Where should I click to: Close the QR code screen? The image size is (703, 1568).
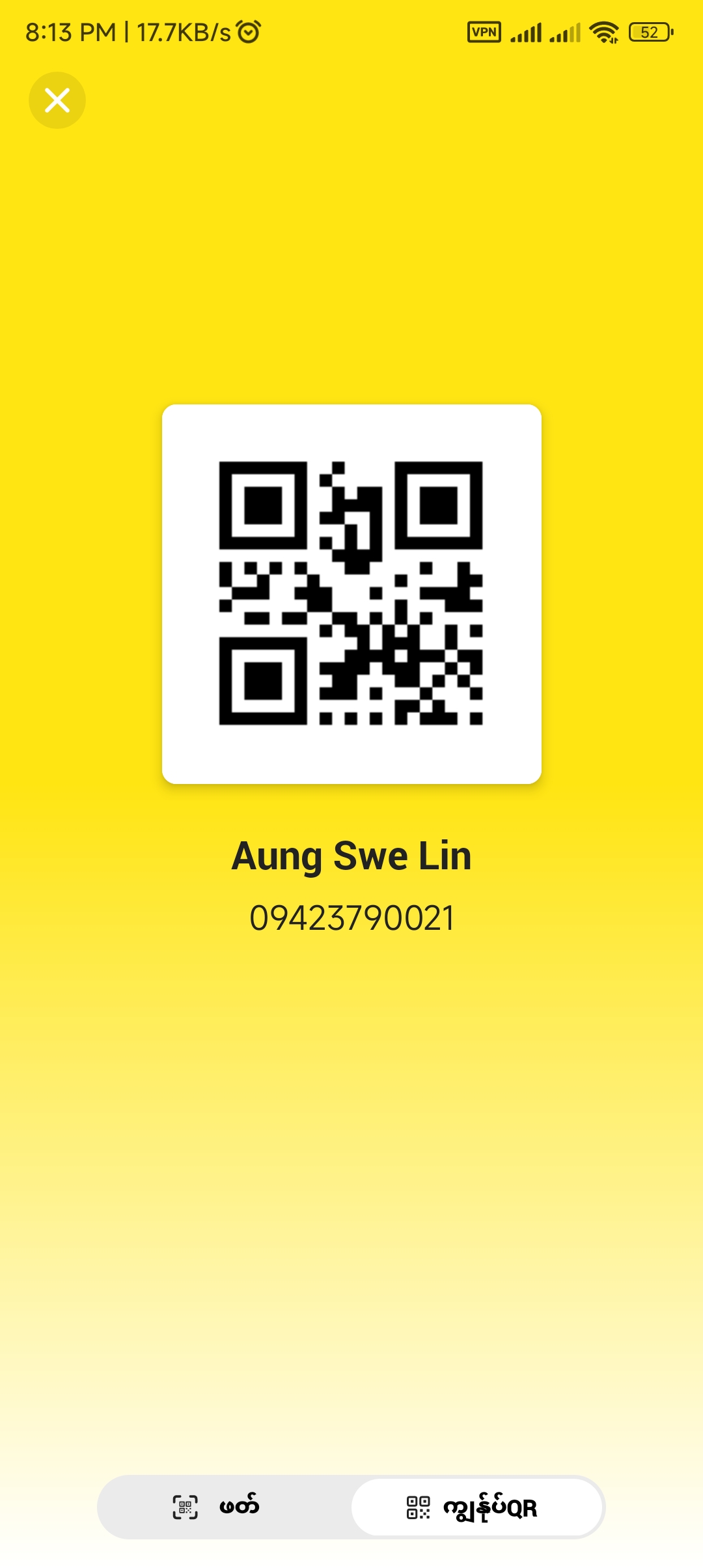(x=57, y=100)
